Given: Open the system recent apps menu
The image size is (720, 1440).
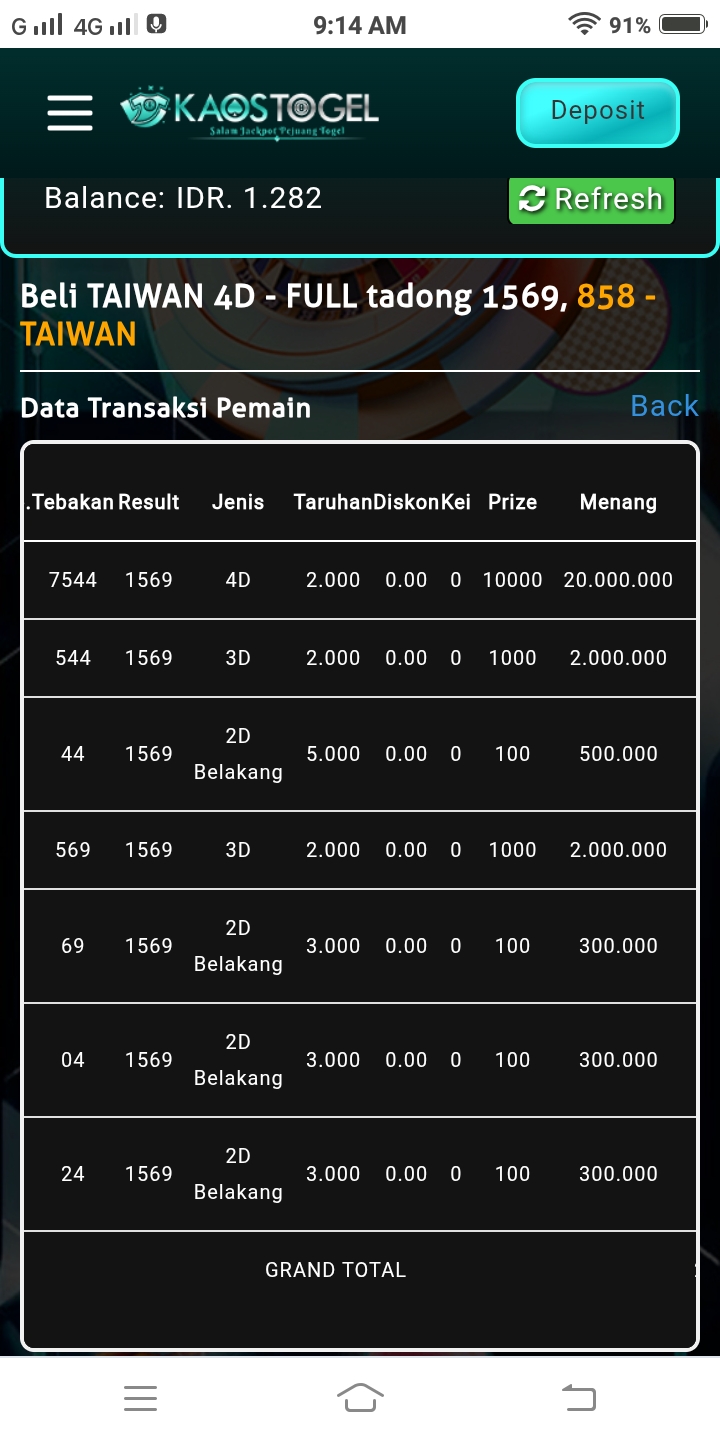Looking at the screenshot, I should click(140, 1397).
